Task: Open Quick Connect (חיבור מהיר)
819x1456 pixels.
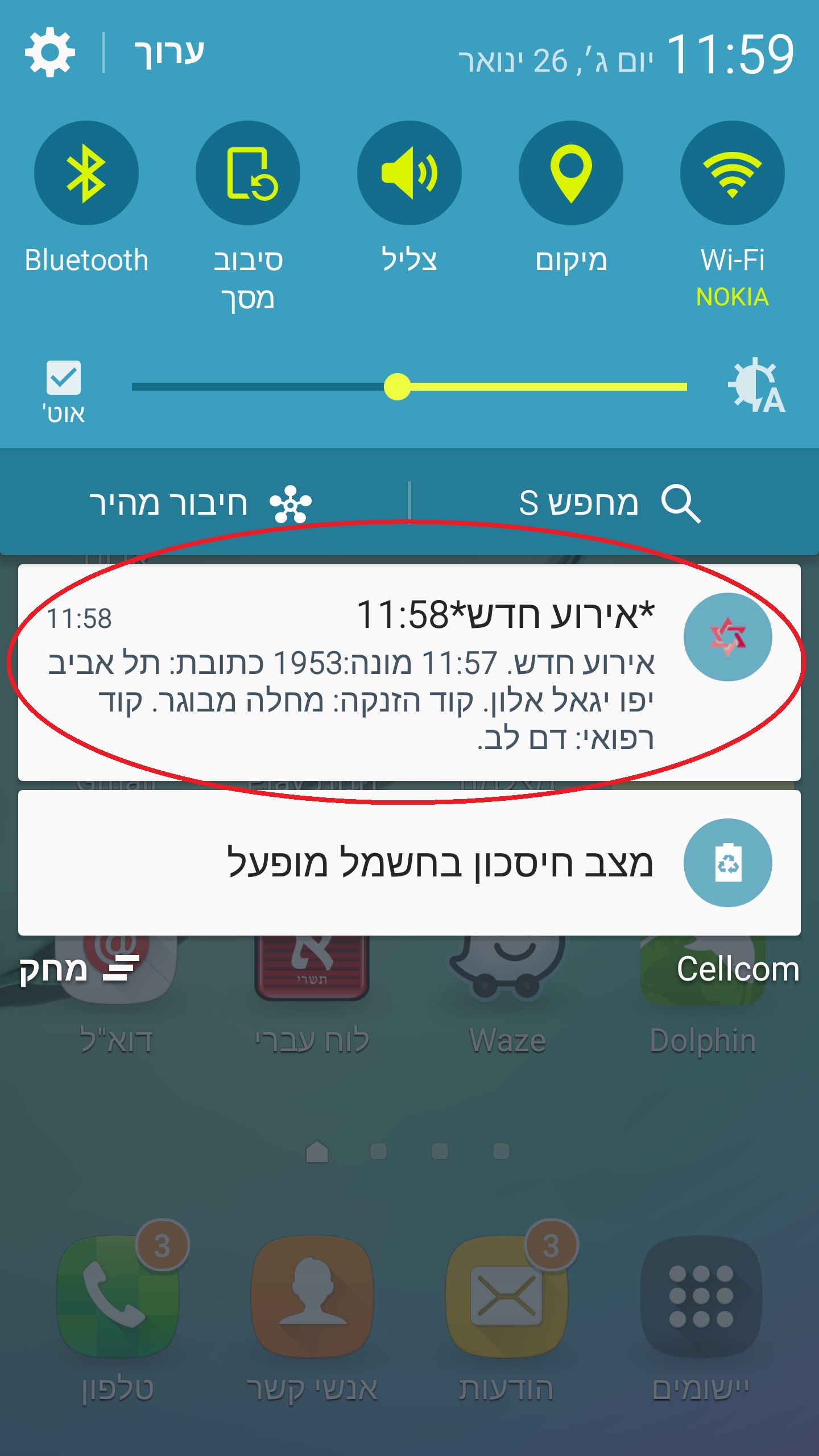Action: point(199,503)
